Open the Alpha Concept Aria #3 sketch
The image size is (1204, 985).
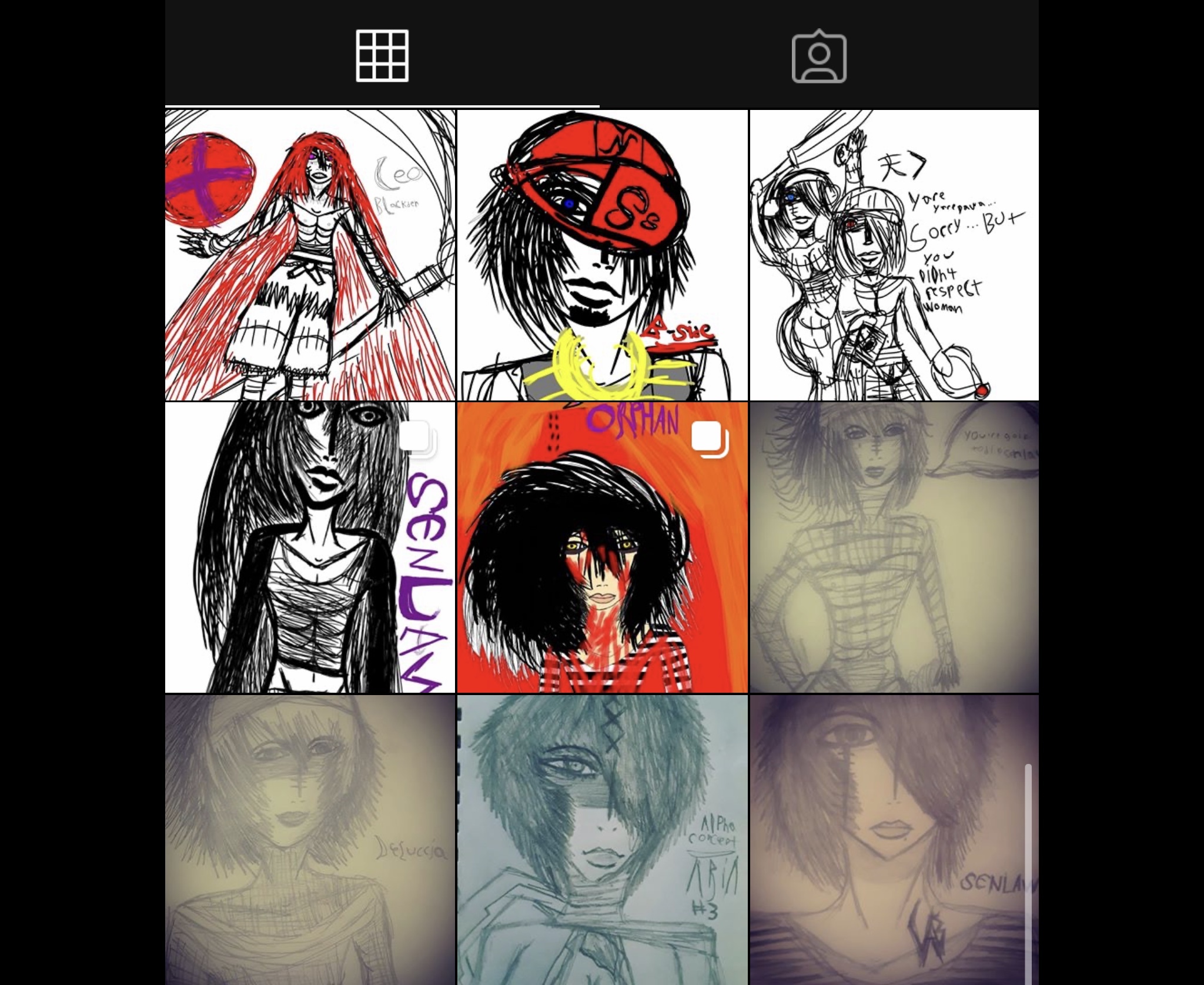tap(602, 839)
